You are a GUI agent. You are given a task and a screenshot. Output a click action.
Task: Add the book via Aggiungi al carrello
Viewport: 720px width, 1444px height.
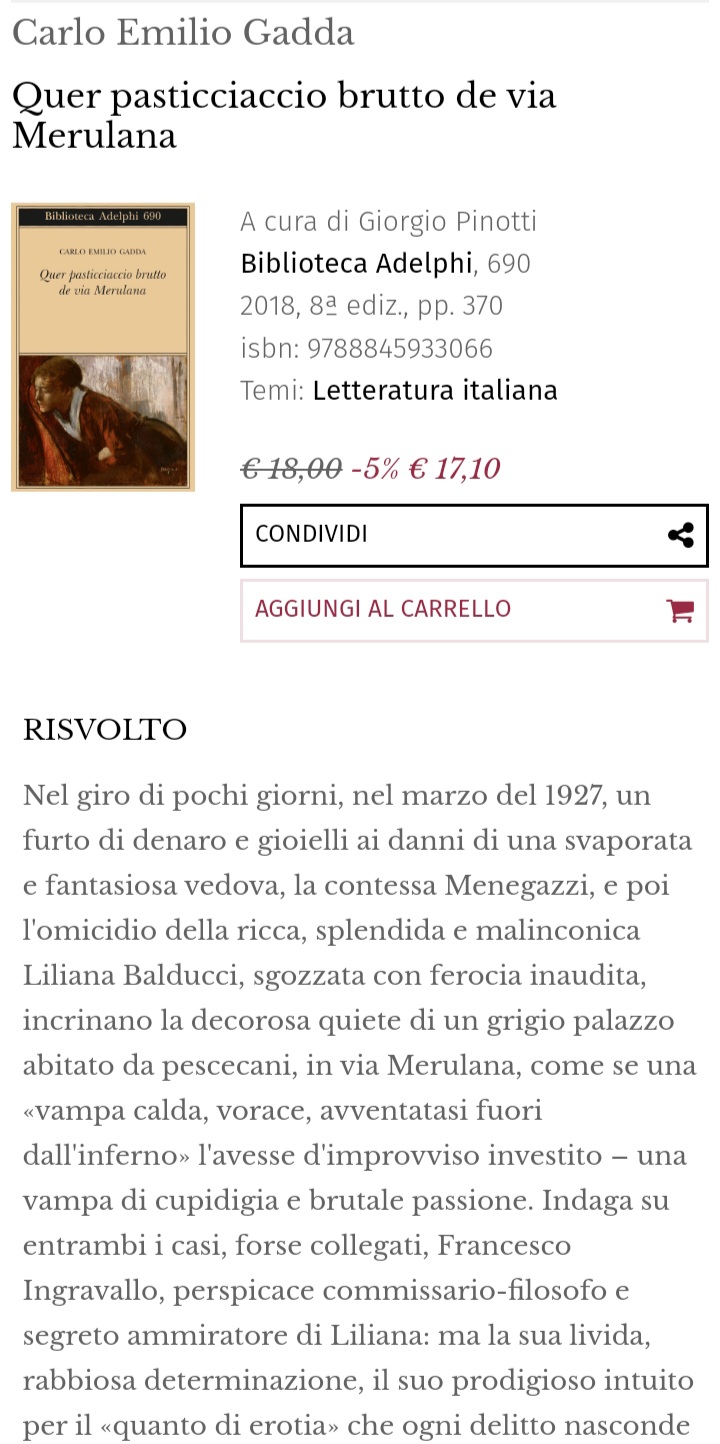pos(474,610)
